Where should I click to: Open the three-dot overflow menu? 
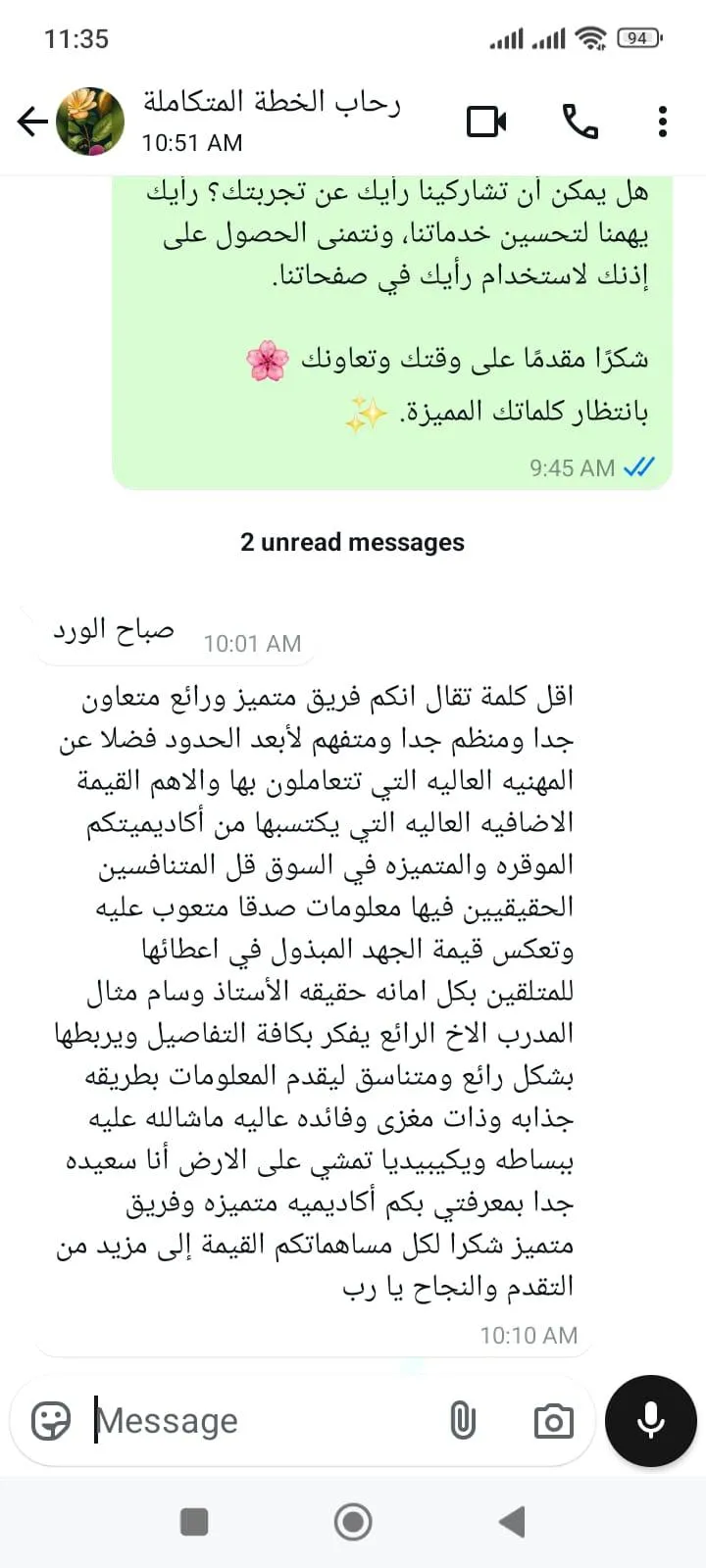(x=663, y=122)
